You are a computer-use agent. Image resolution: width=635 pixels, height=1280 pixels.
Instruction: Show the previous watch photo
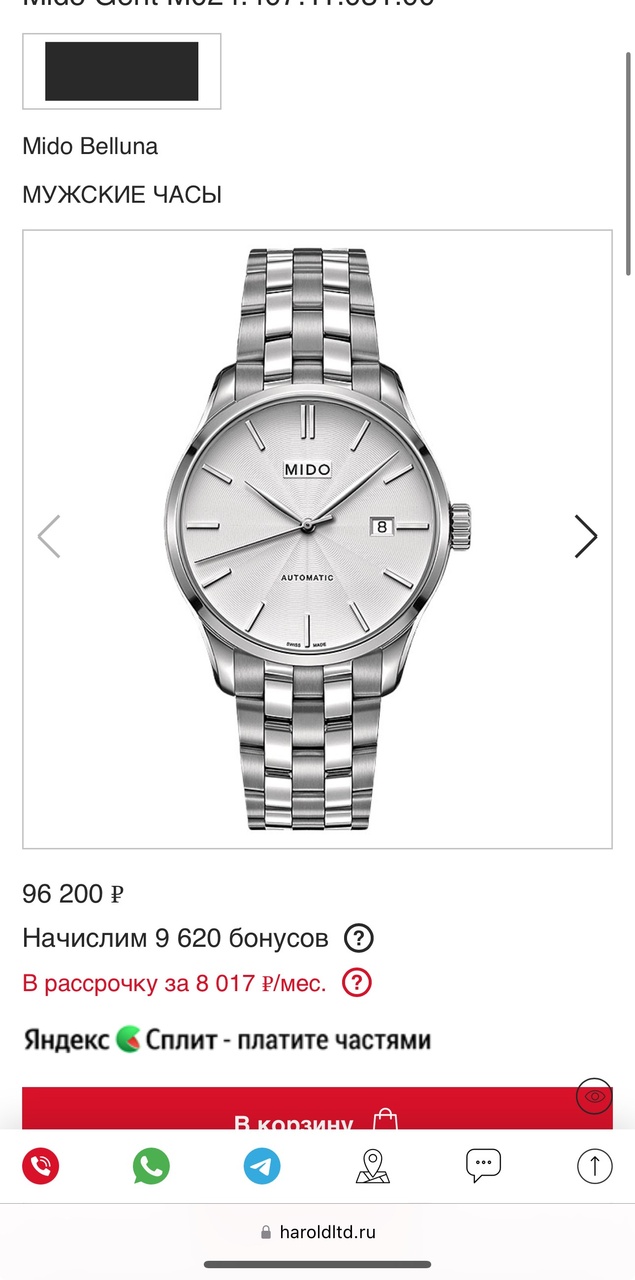[48, 537]
